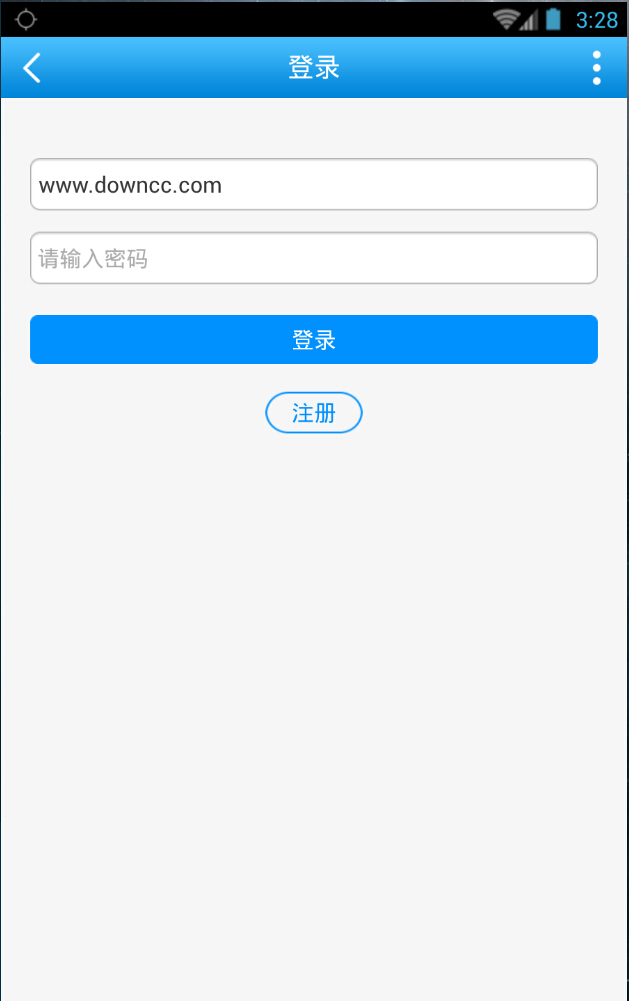
Task: Focus the username field showing www.downcc.com
Action: tap(314, 185)
